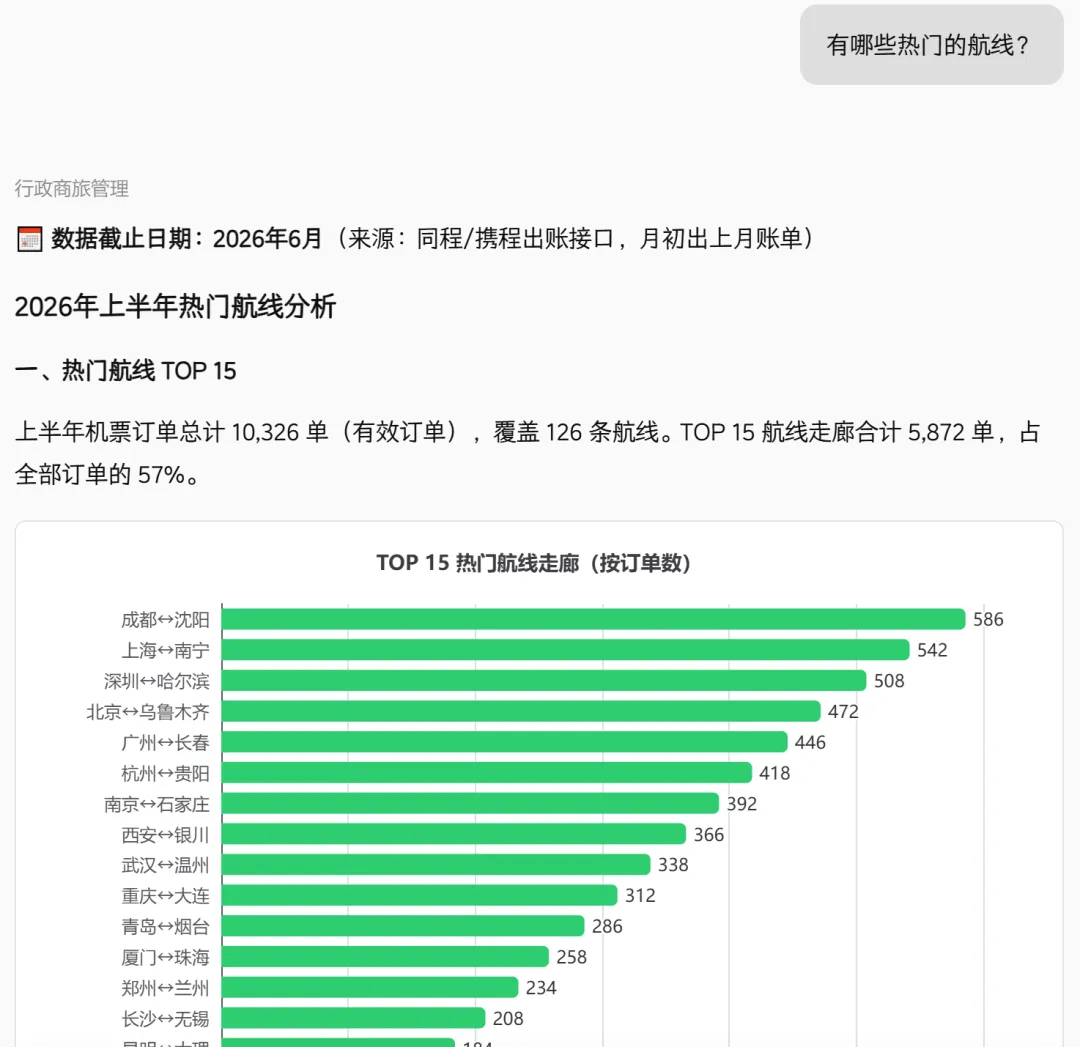1080x1047 pixels.
Task: Open the TOP 15 热门航线走廊 chart card
Action: click(x=539, y=784)
